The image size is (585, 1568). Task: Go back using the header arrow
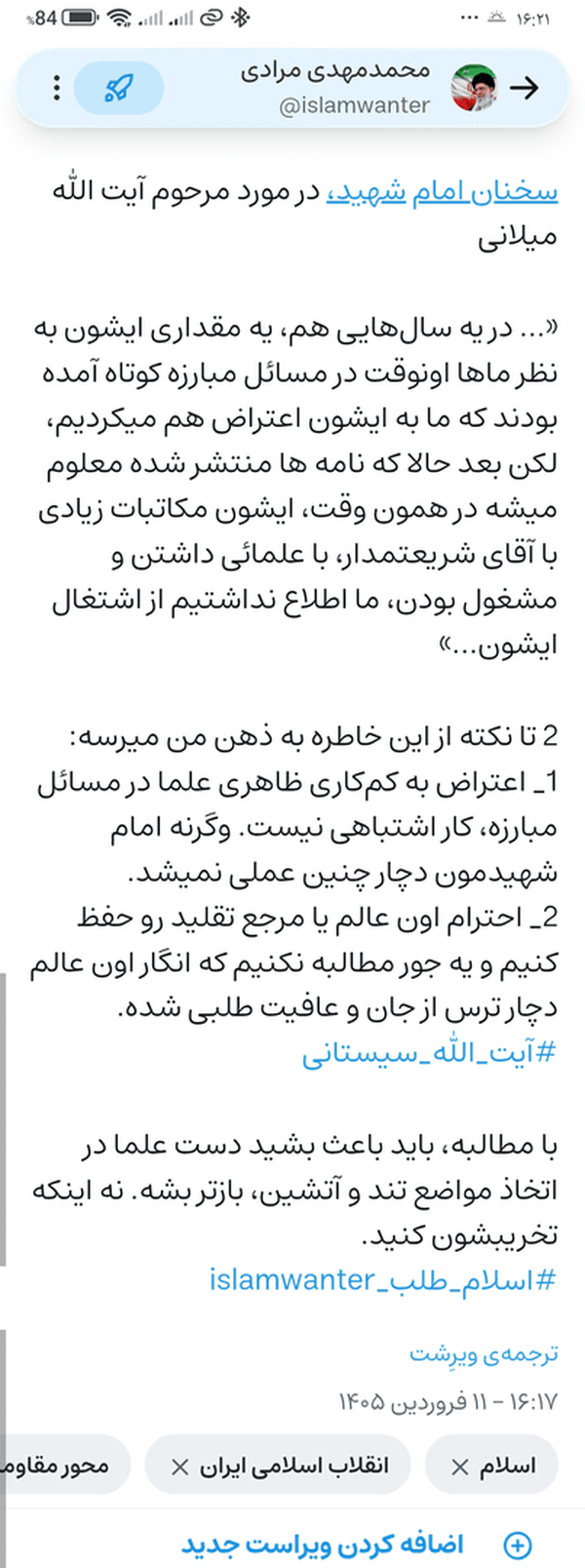[x=526, y=89]
